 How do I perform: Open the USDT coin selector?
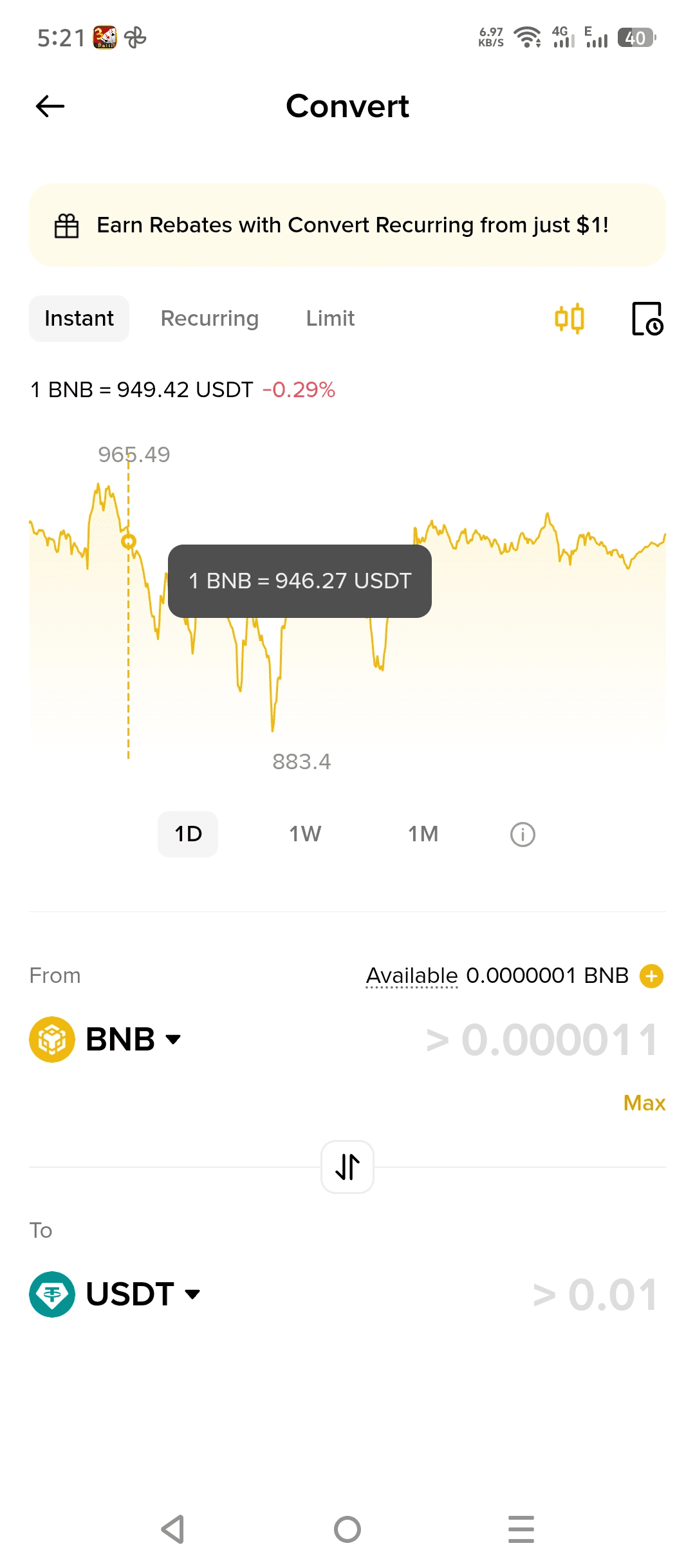(116, 1294)
